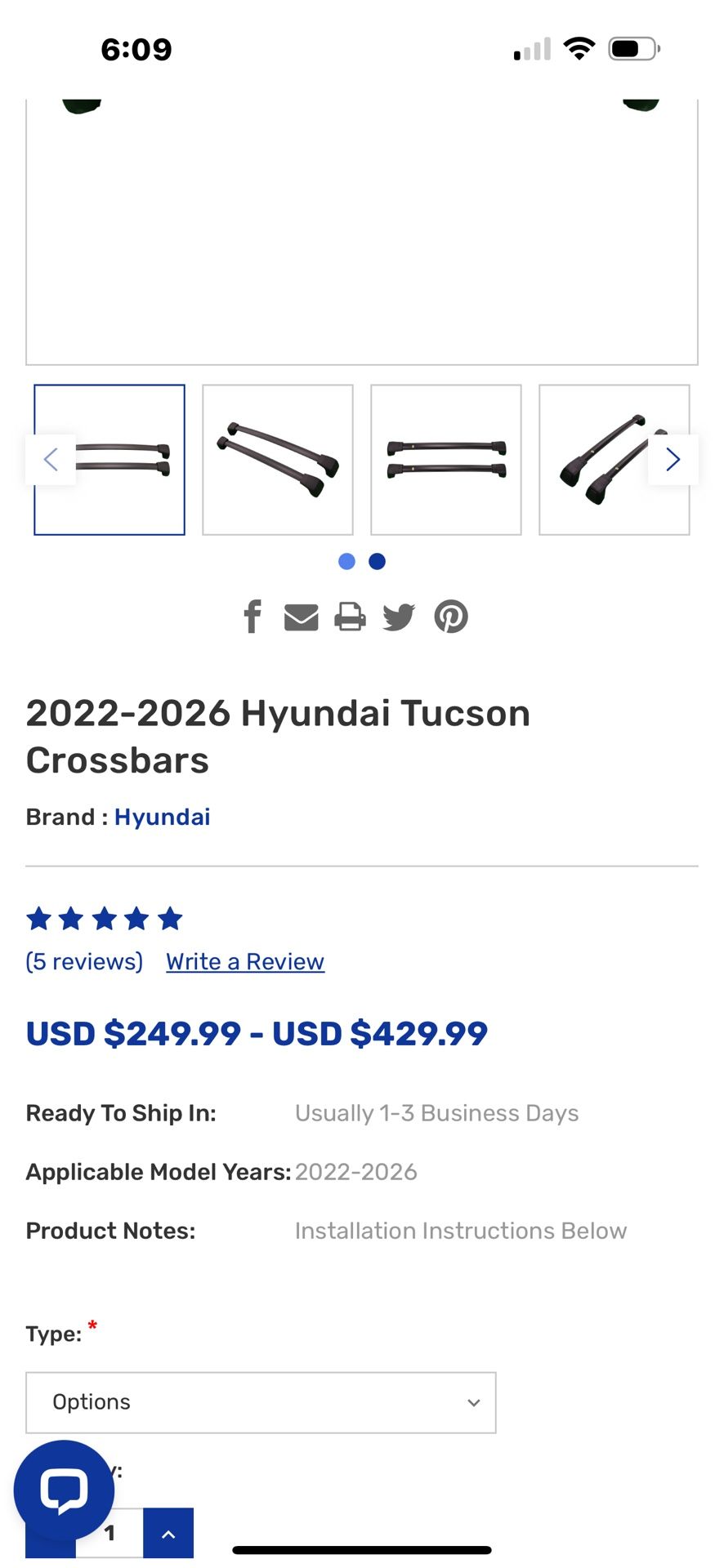Screen dimensions: 724x1568
Task: Share product on Facebook
Action: 253,617
